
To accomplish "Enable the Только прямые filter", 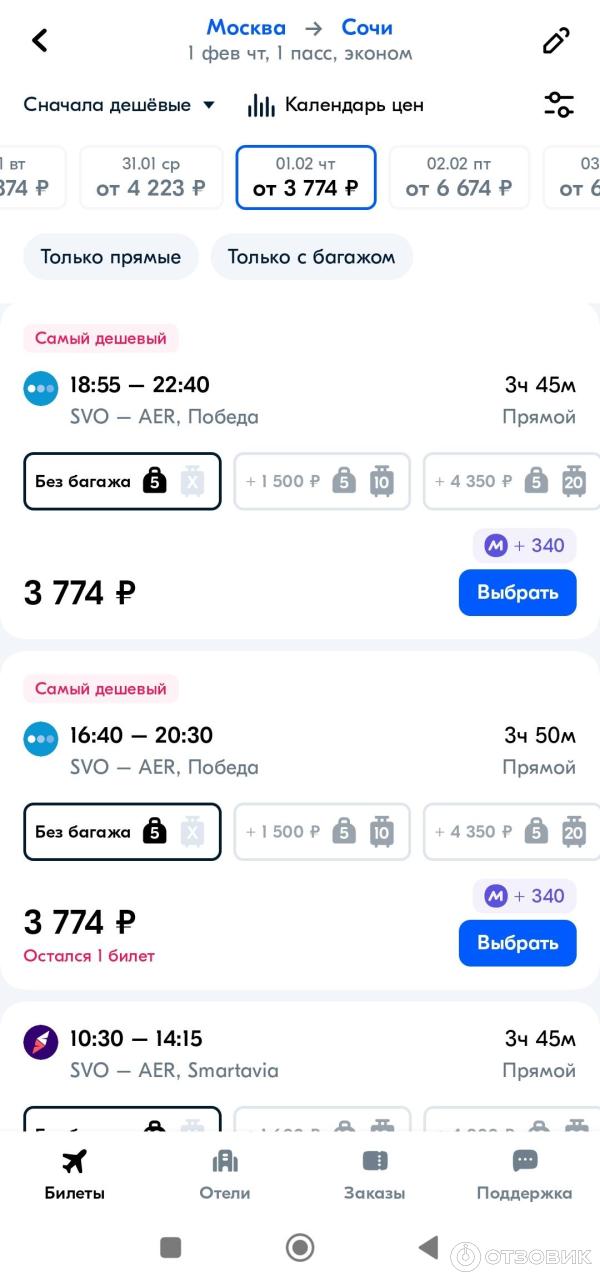I will pos(111,257).
